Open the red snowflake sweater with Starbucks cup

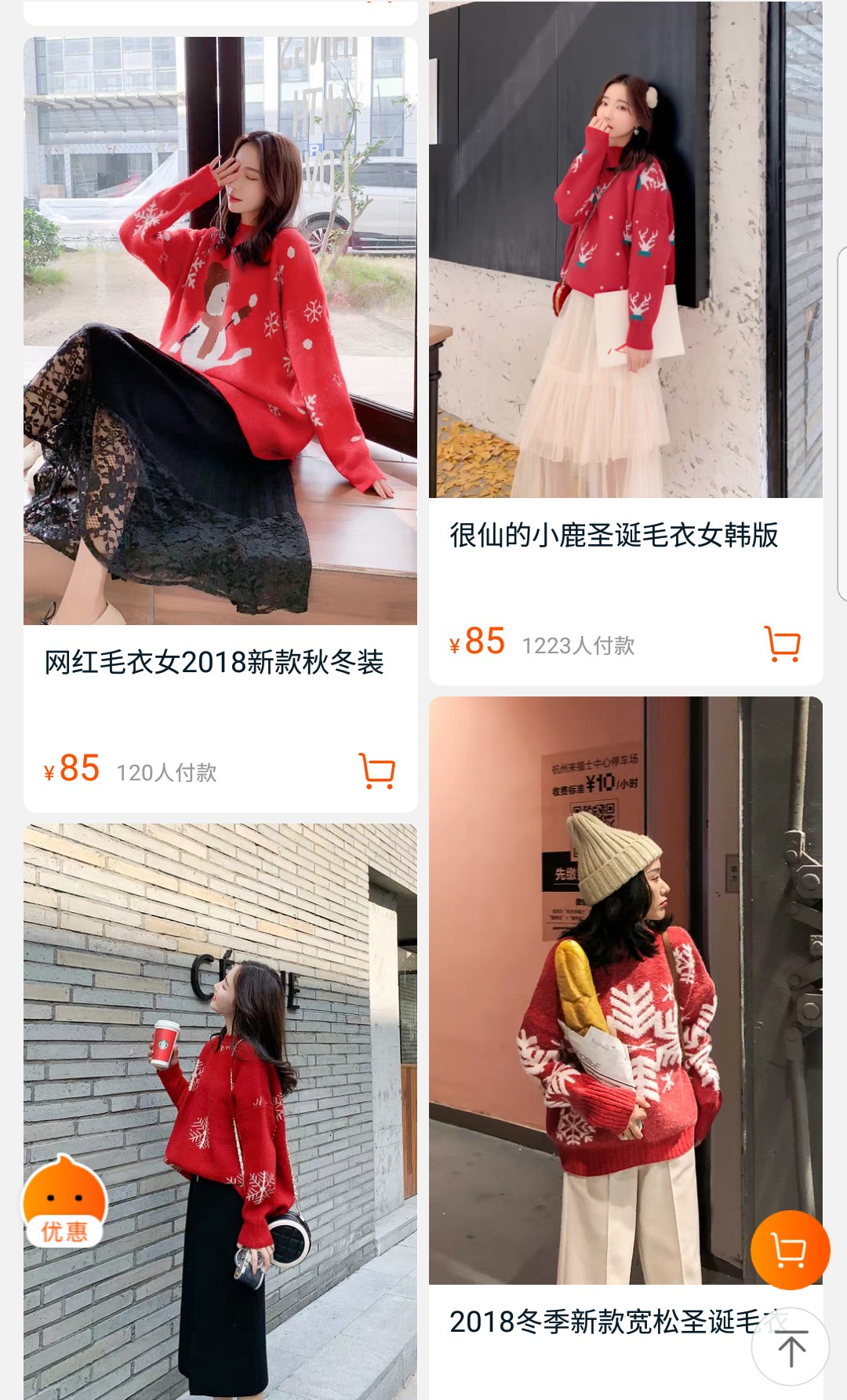click(220, 1111)
